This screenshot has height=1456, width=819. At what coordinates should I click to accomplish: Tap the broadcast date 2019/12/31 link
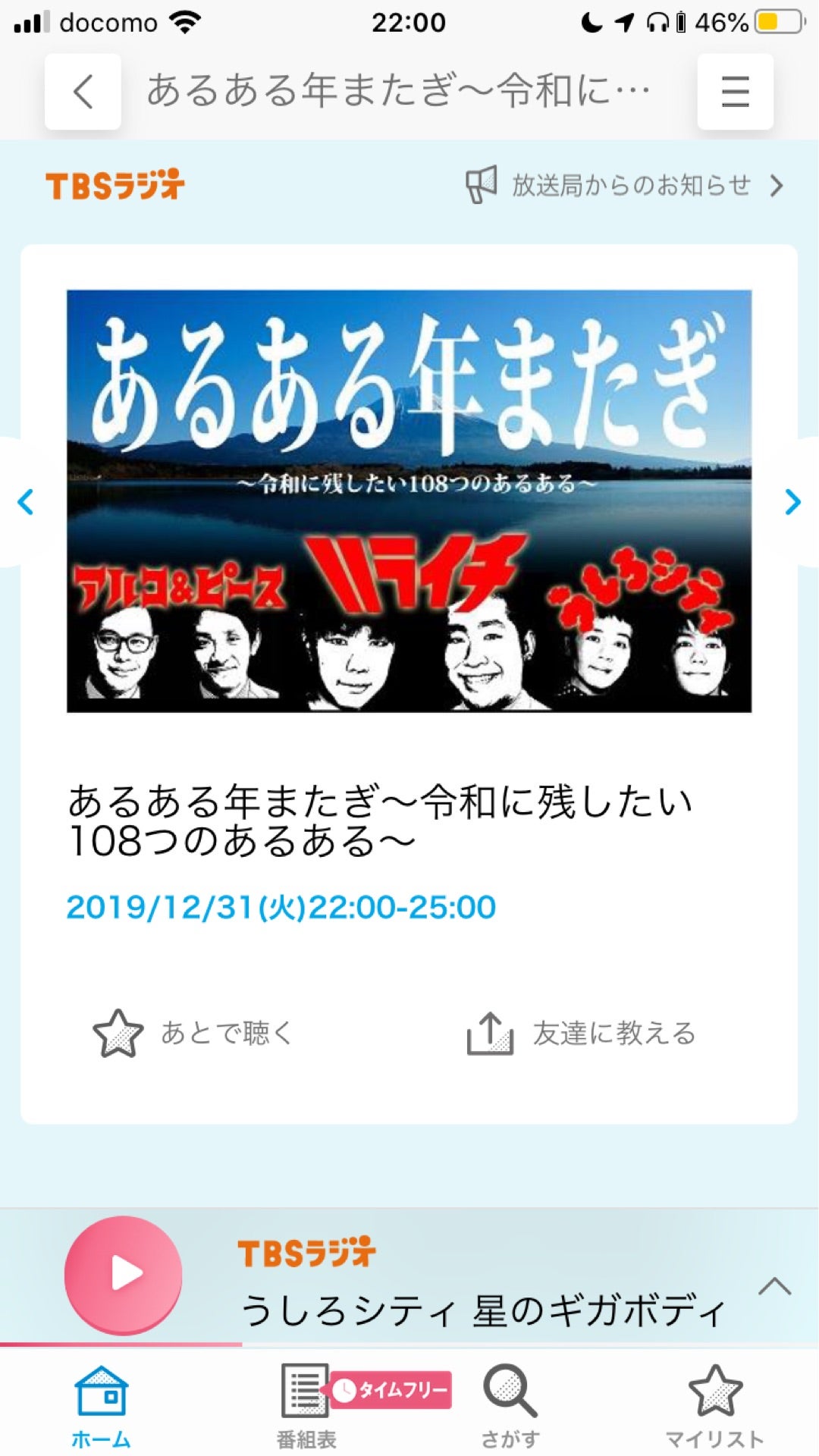(280, 905)
